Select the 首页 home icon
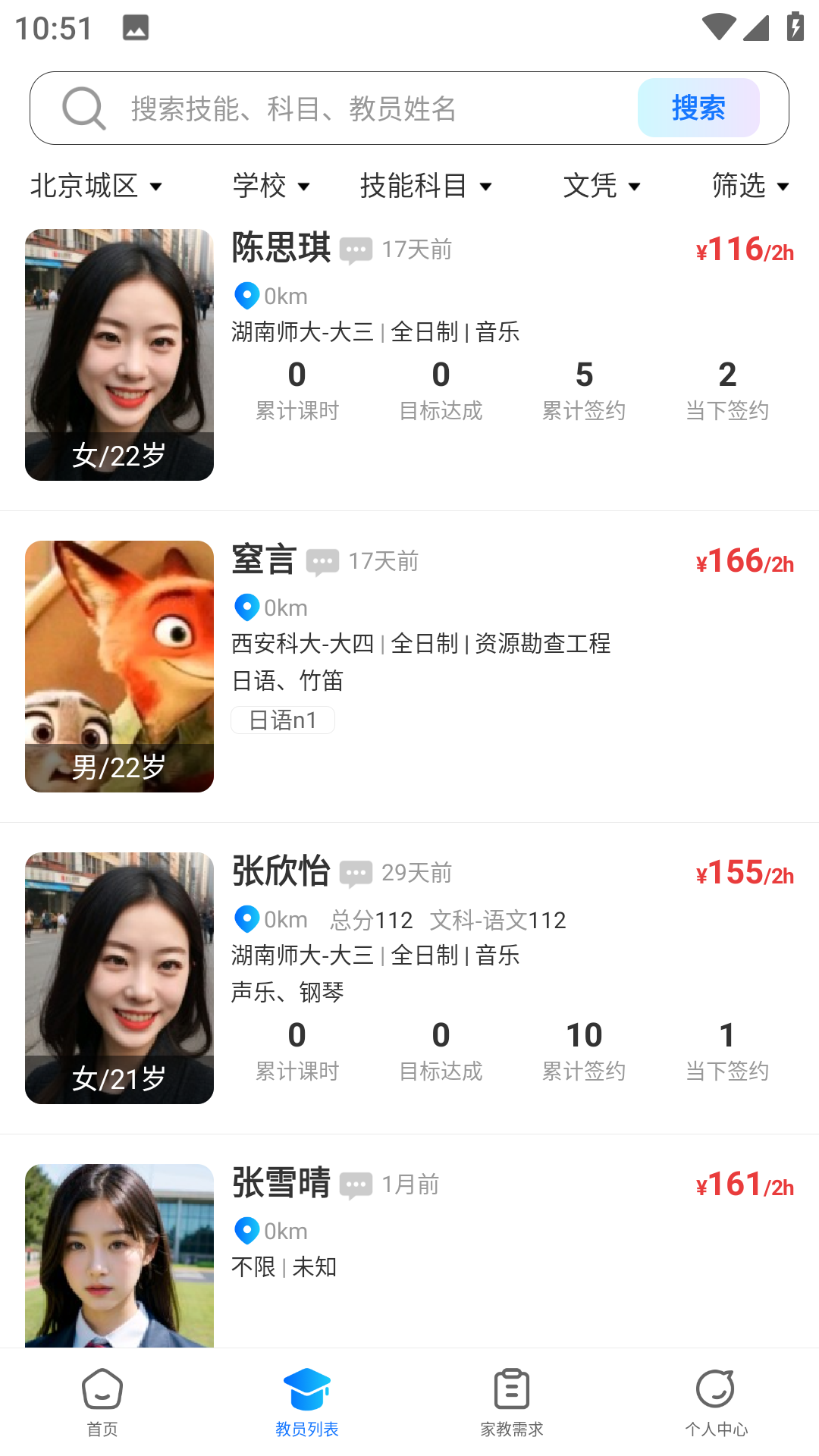 click(x=102, y=1388)
